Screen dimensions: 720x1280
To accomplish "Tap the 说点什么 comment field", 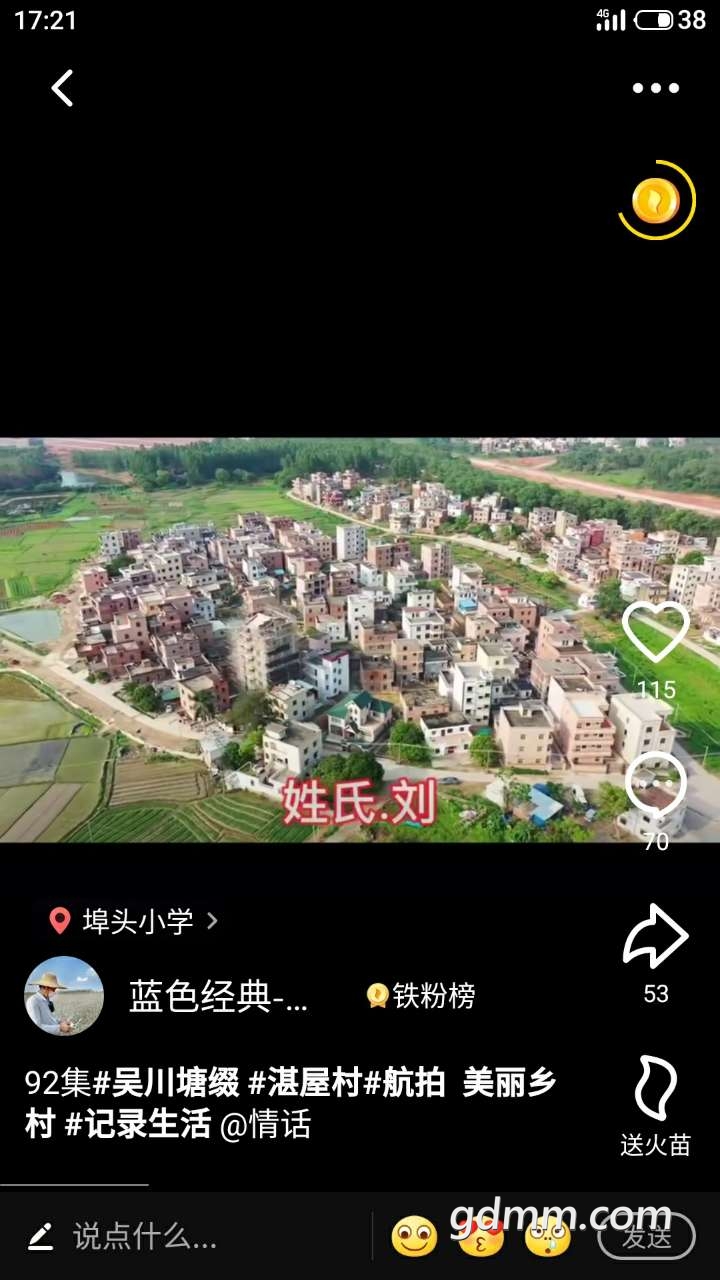I will (x=145, y=1237).
